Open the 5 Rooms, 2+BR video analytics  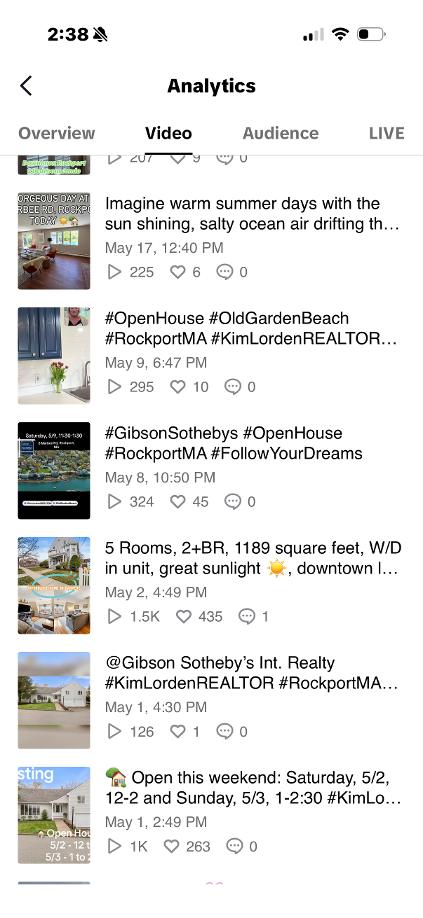tap(211, 585)
